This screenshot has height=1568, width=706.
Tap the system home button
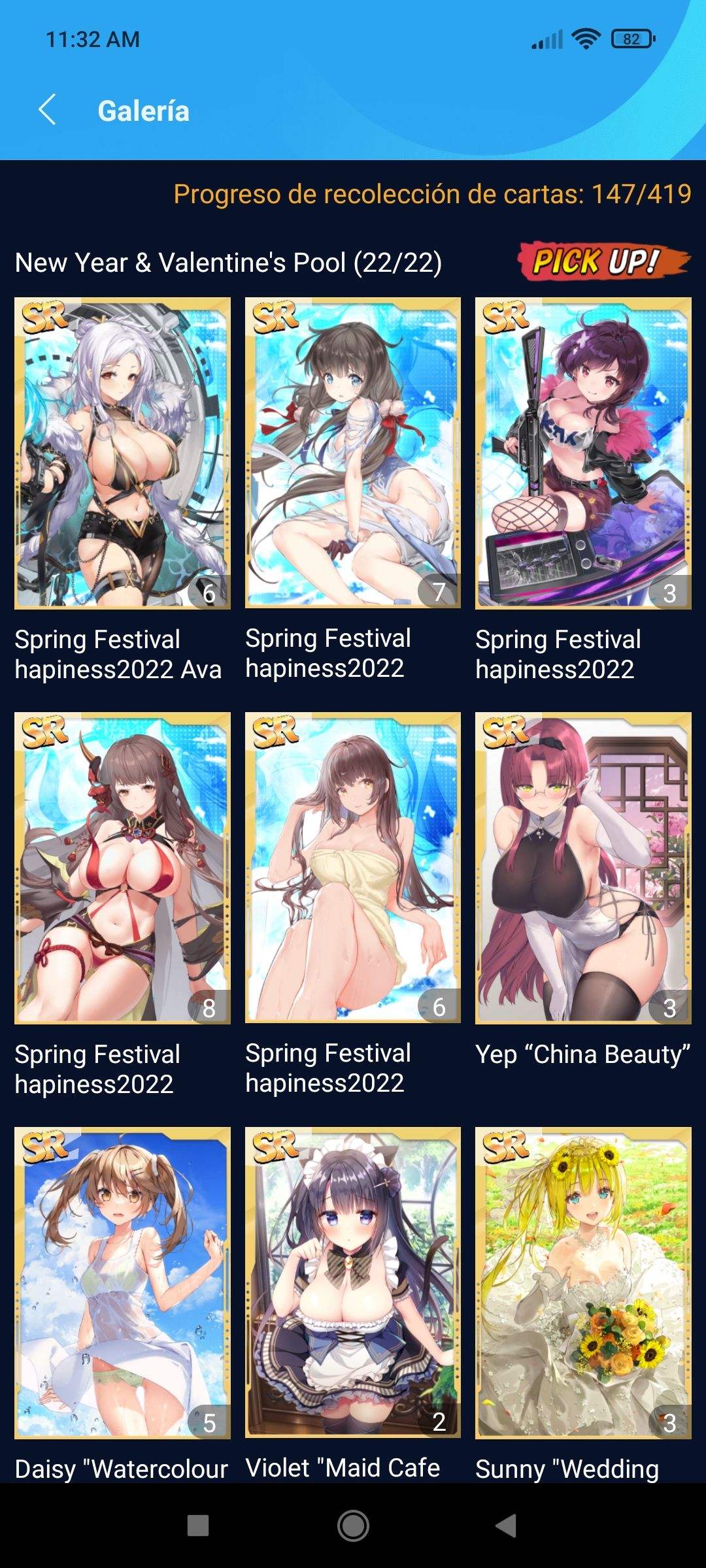pyautogui.click(x=353, y=1526)
